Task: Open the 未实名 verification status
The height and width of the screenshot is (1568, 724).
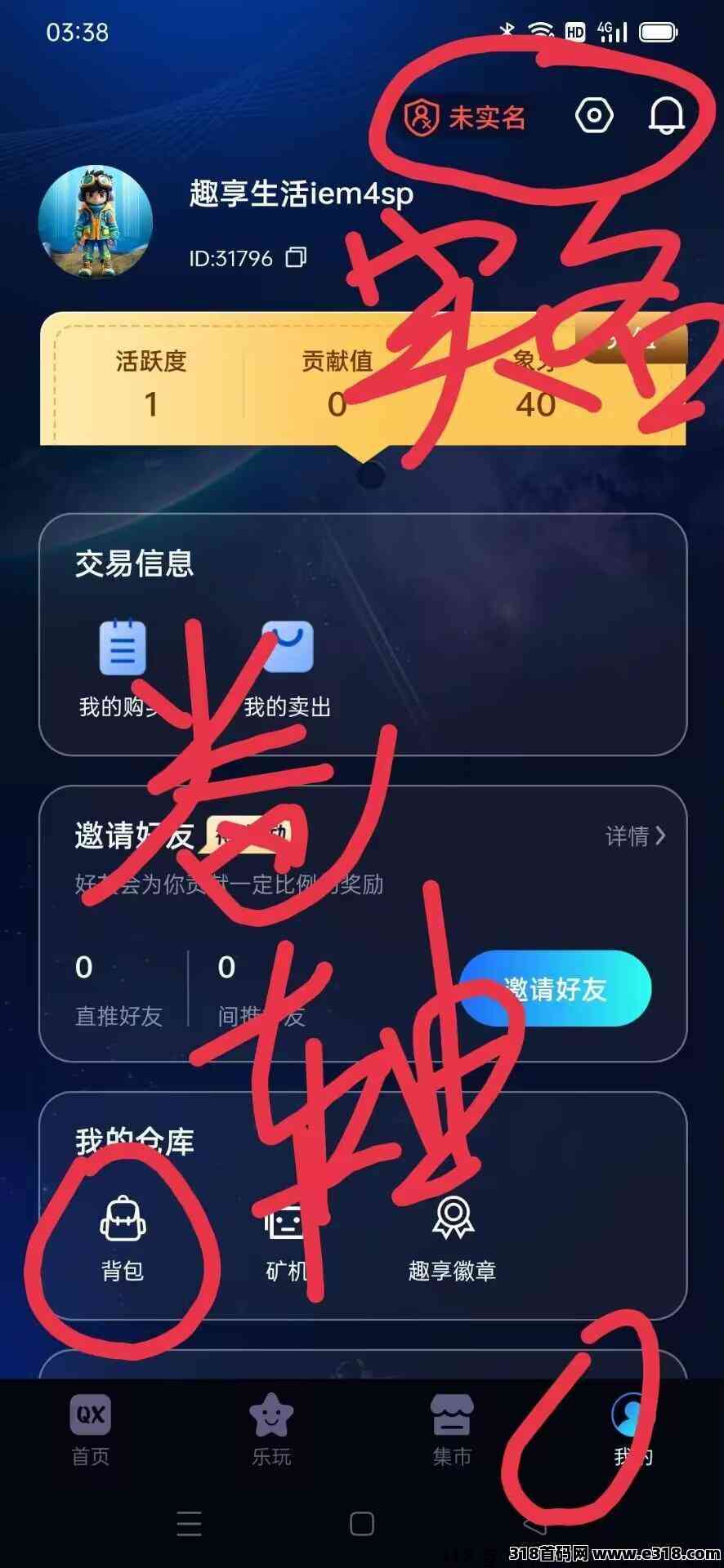Action: coord(465,118)
